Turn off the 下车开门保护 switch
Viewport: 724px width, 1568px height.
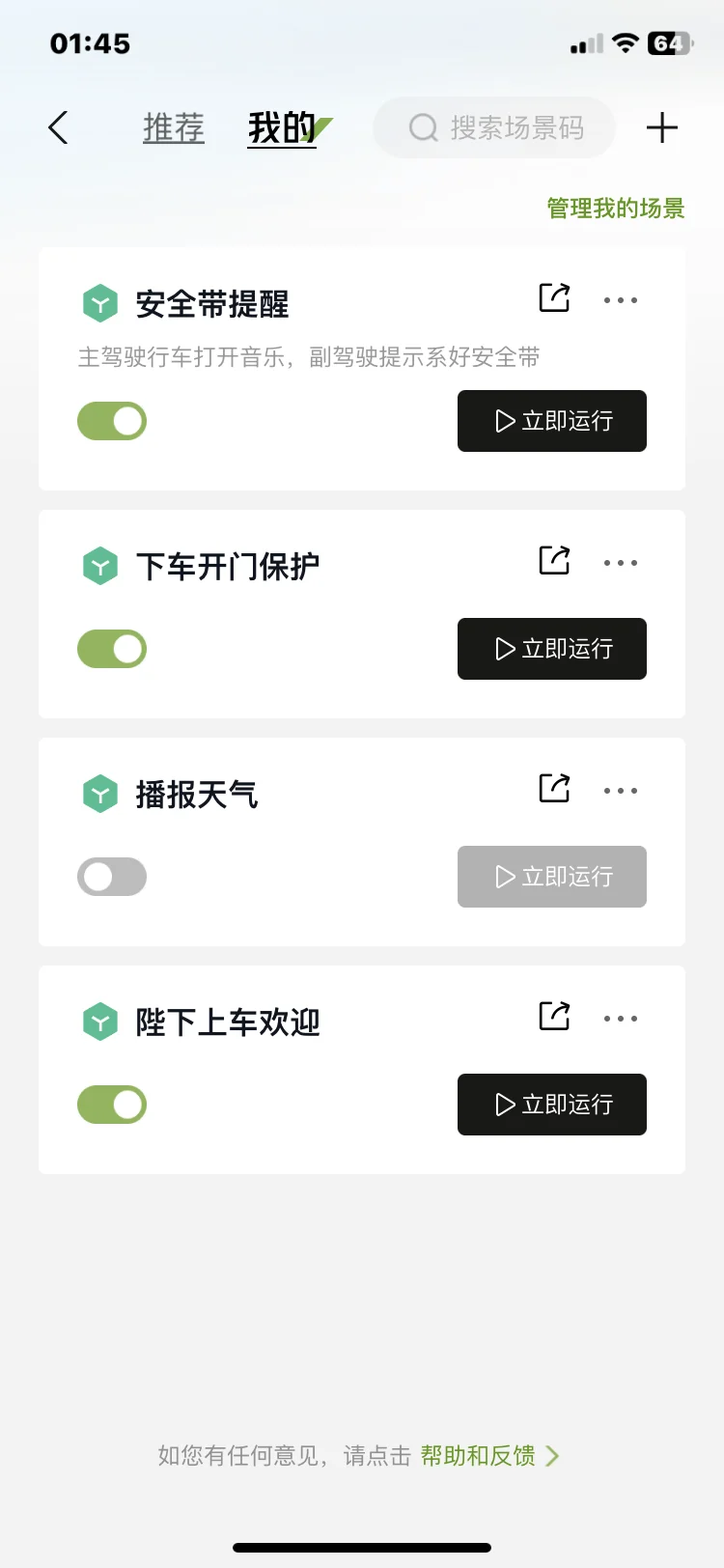[x=112, y=649]
